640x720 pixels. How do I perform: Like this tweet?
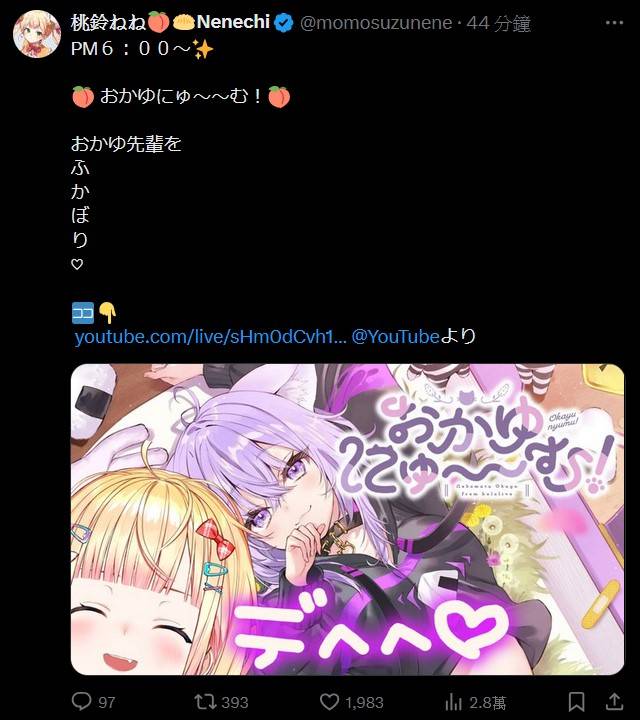click(330, 702)
